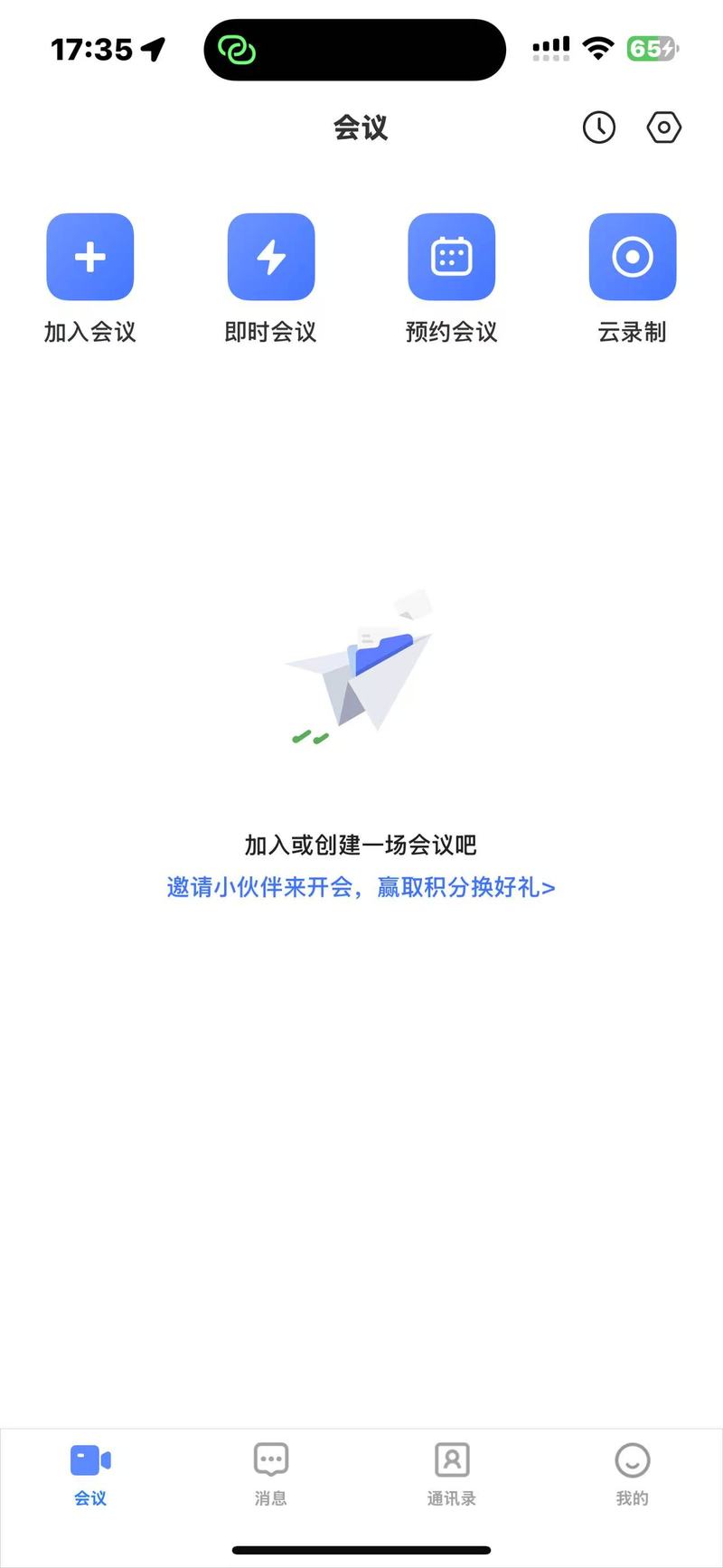The image size is (723, 1568).
Task: Select the 会议 tab
Action: click(90, 1474)
